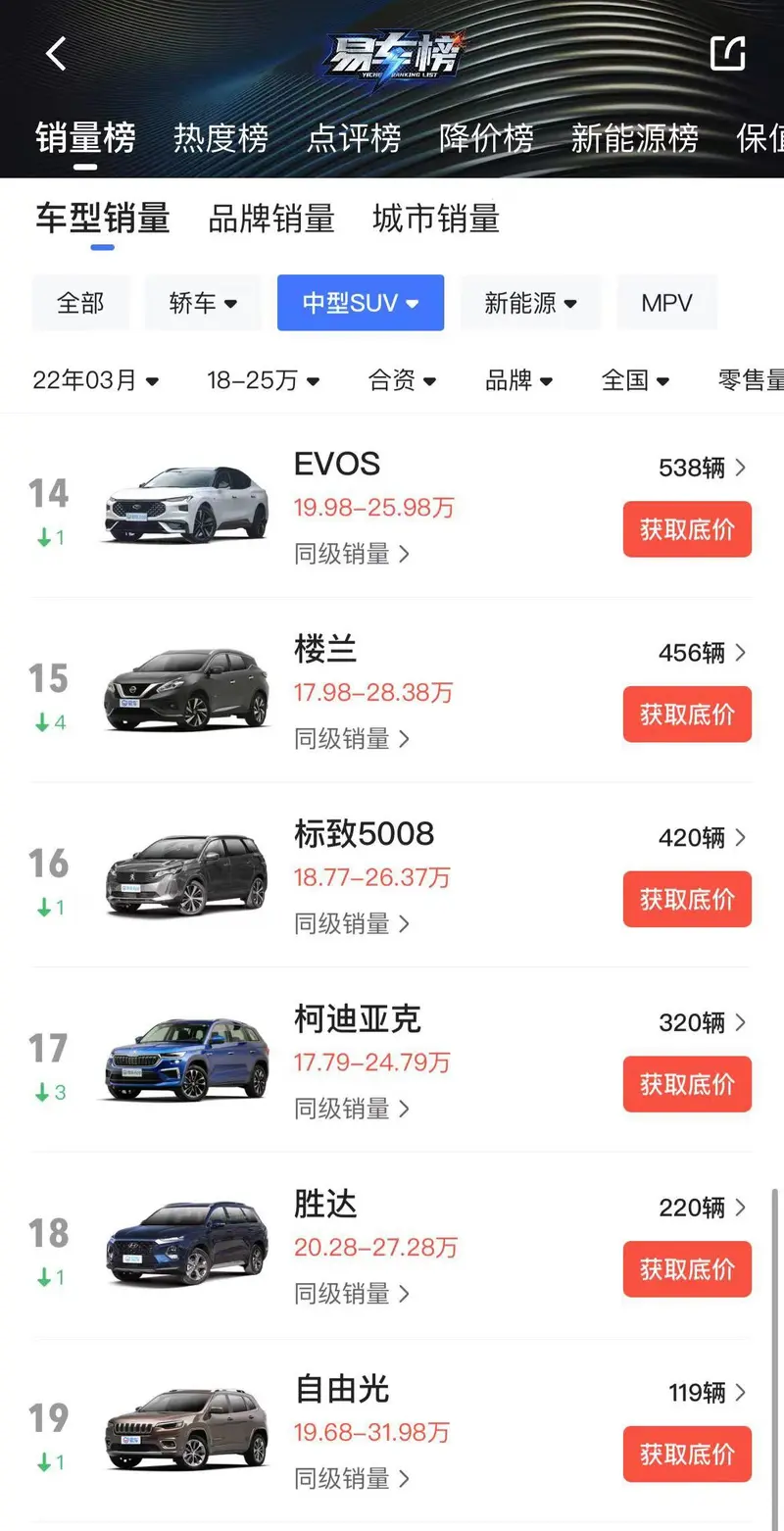This screenshot has width=784, height=1531.
Task: Open the 22年03月 date dropdown
Action: tap(96, 380)
